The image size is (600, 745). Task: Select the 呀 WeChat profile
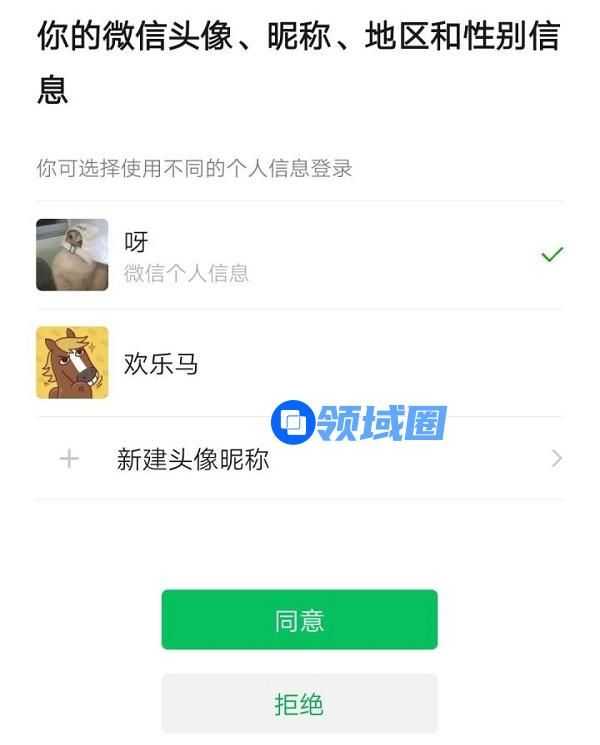pyautogui.click(x=299, y=255)
